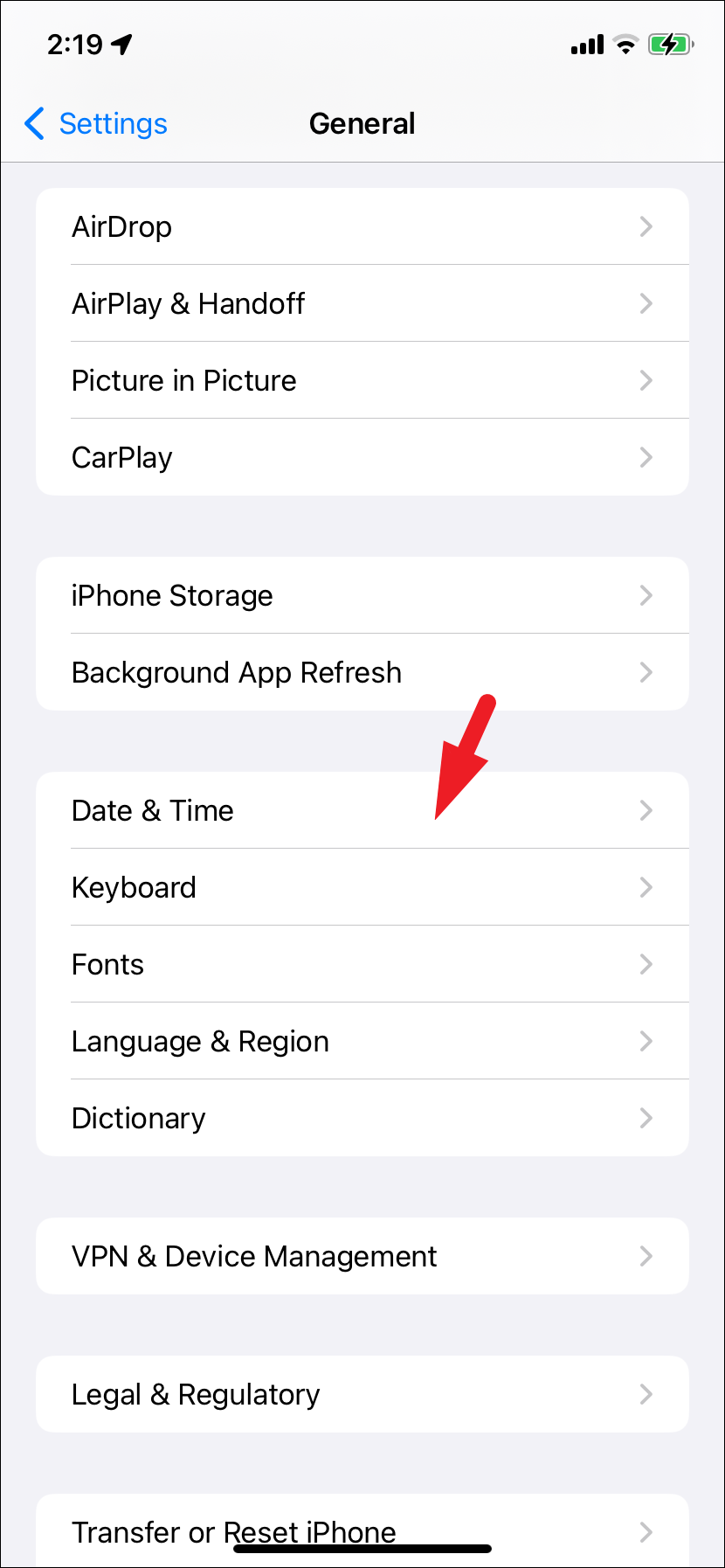Screen dimensions: 725x1568
Task: Open AirPlay & Handoff
Action: click(x=362, y=303)
